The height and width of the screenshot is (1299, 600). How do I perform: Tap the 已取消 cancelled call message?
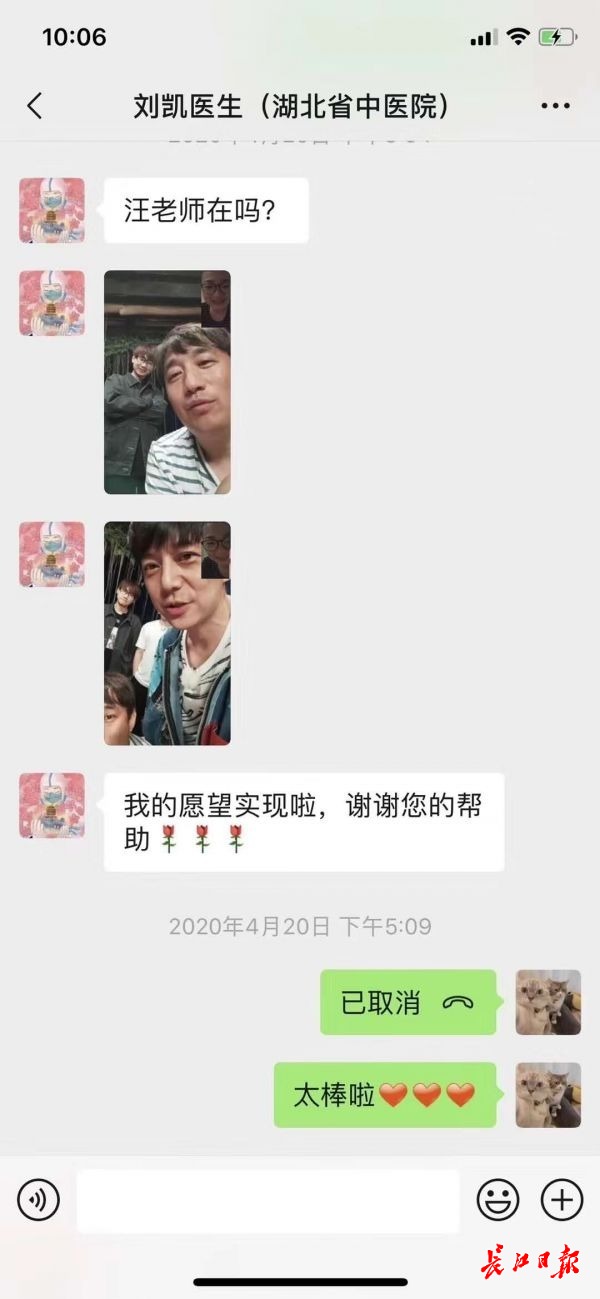408,1002
